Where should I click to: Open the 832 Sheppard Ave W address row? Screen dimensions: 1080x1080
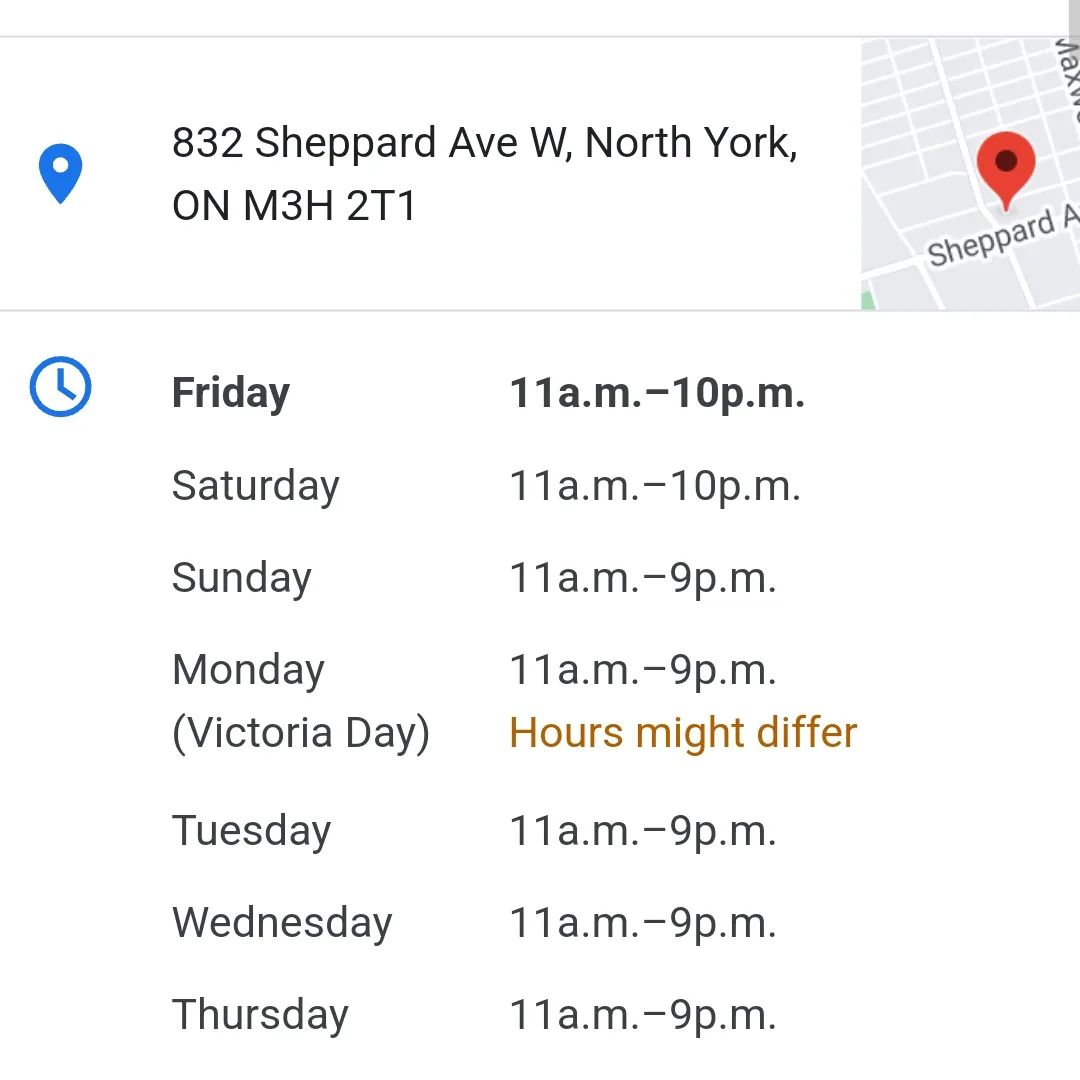[x=484, y=174]
